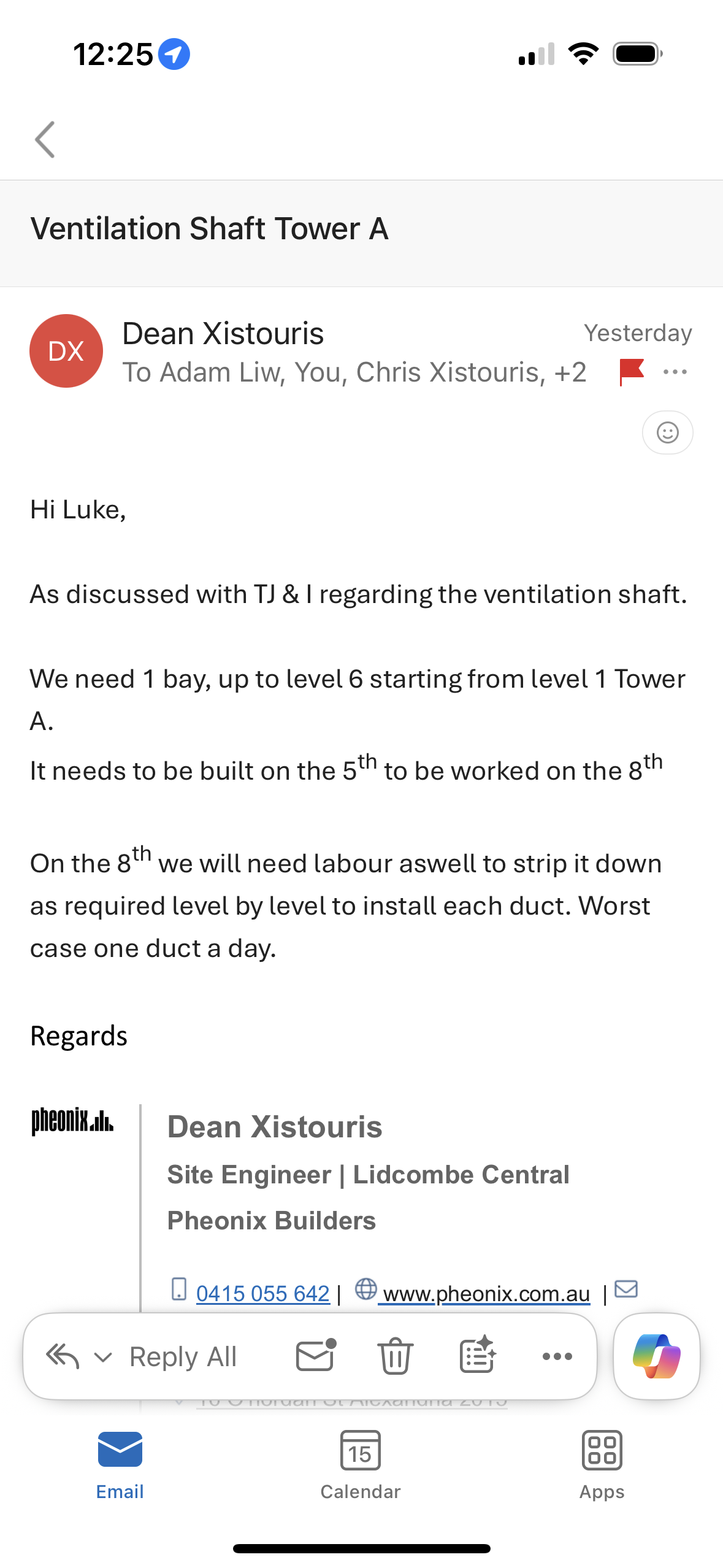Tap Reply All to respond

[x=183, y=1357]
